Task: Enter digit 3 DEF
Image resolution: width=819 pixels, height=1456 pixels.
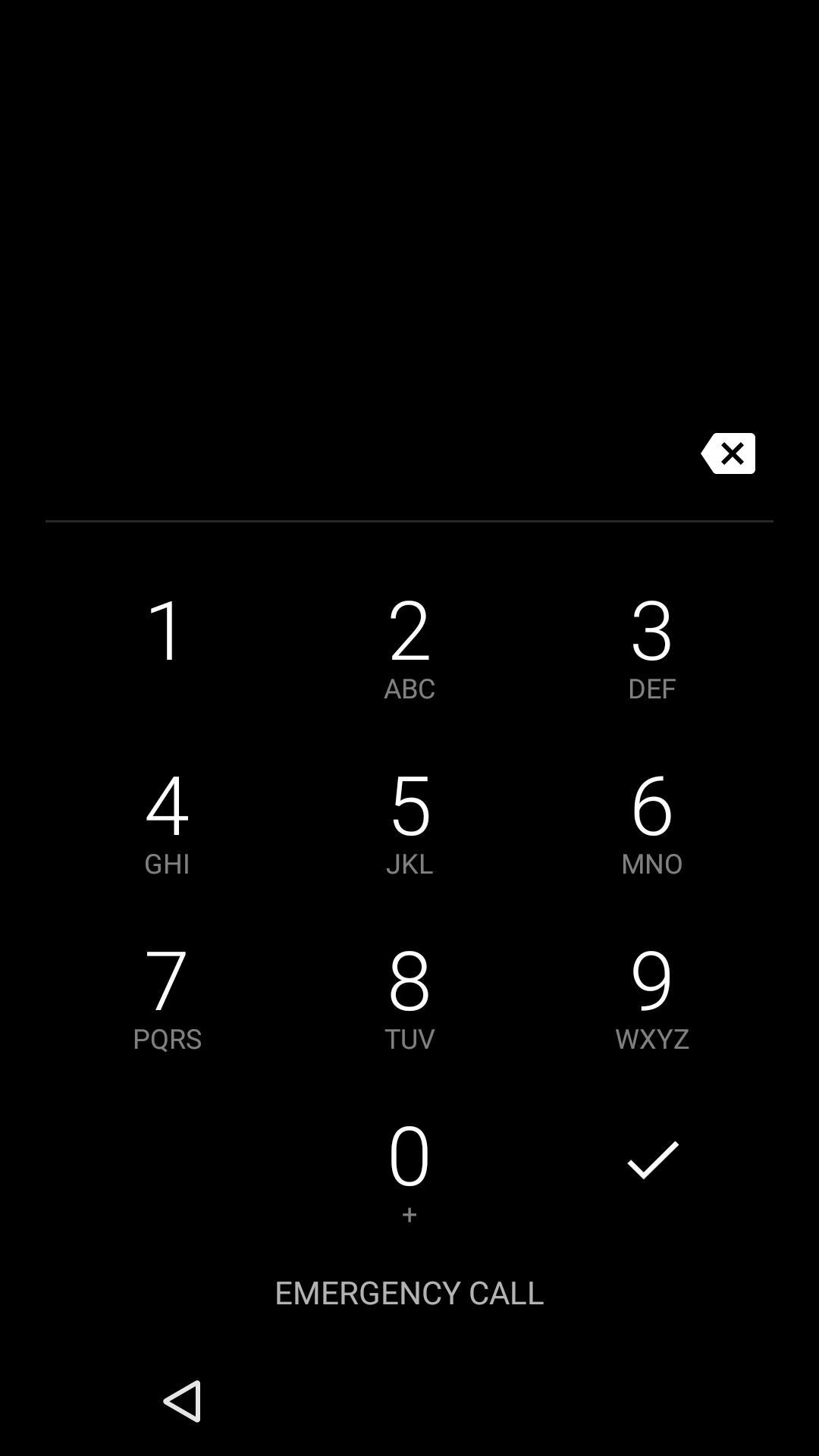Action: tap(651, 648)
